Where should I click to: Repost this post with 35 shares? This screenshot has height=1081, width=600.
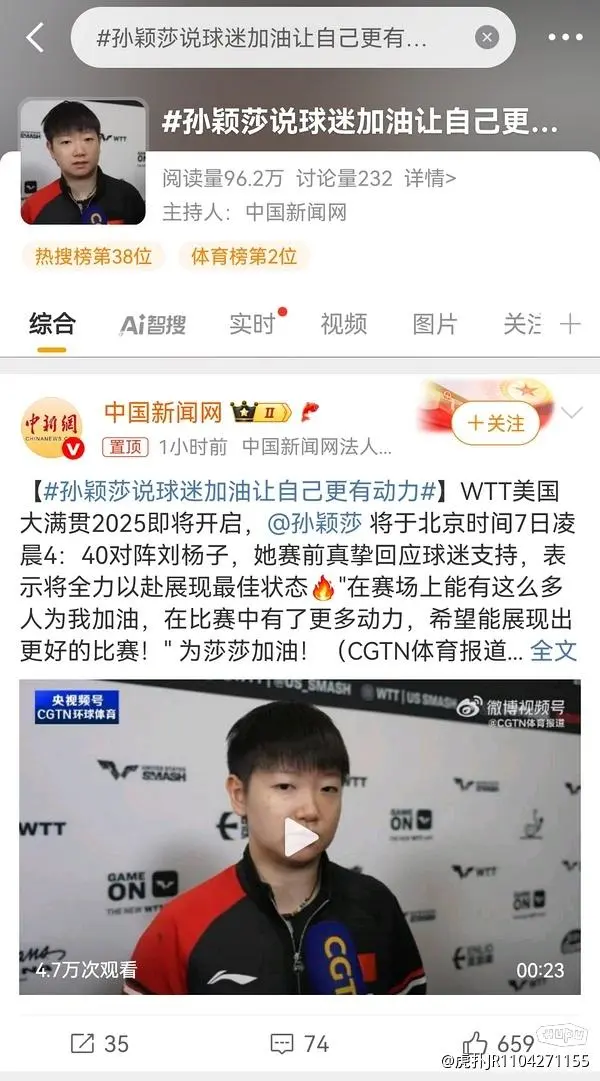[x=100, y=1043]
